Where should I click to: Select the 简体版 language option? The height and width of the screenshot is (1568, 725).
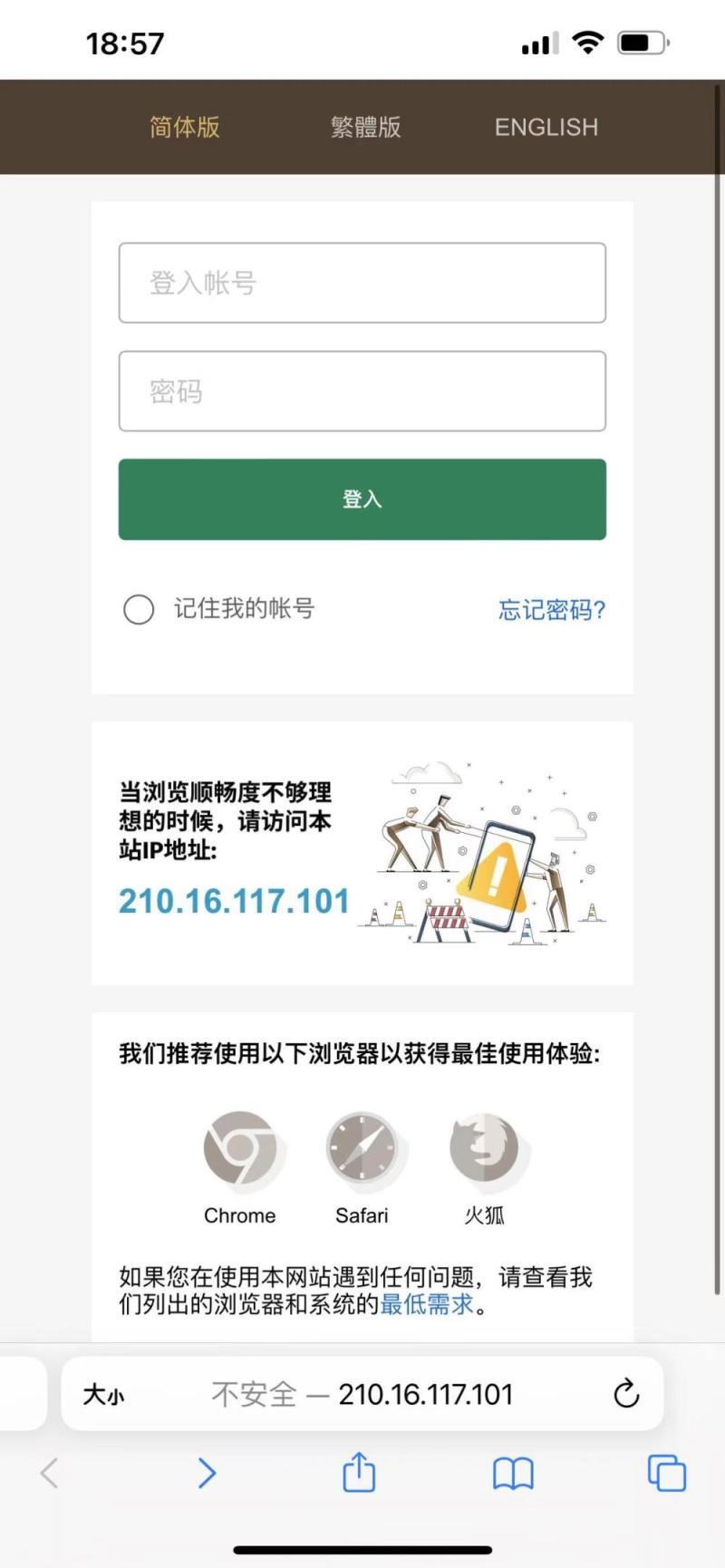[x=184, y=128]
